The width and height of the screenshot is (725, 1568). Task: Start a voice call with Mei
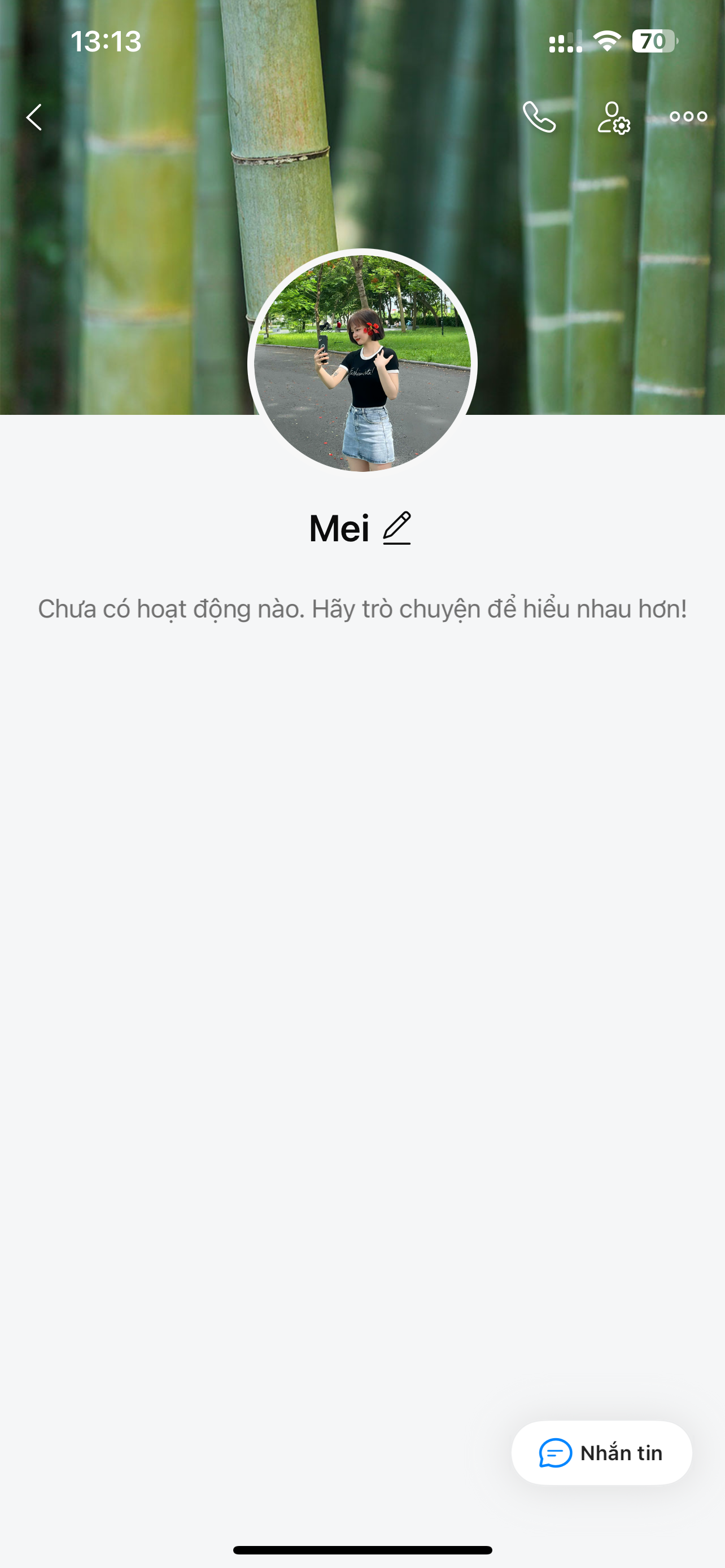[x=539, y=117]
